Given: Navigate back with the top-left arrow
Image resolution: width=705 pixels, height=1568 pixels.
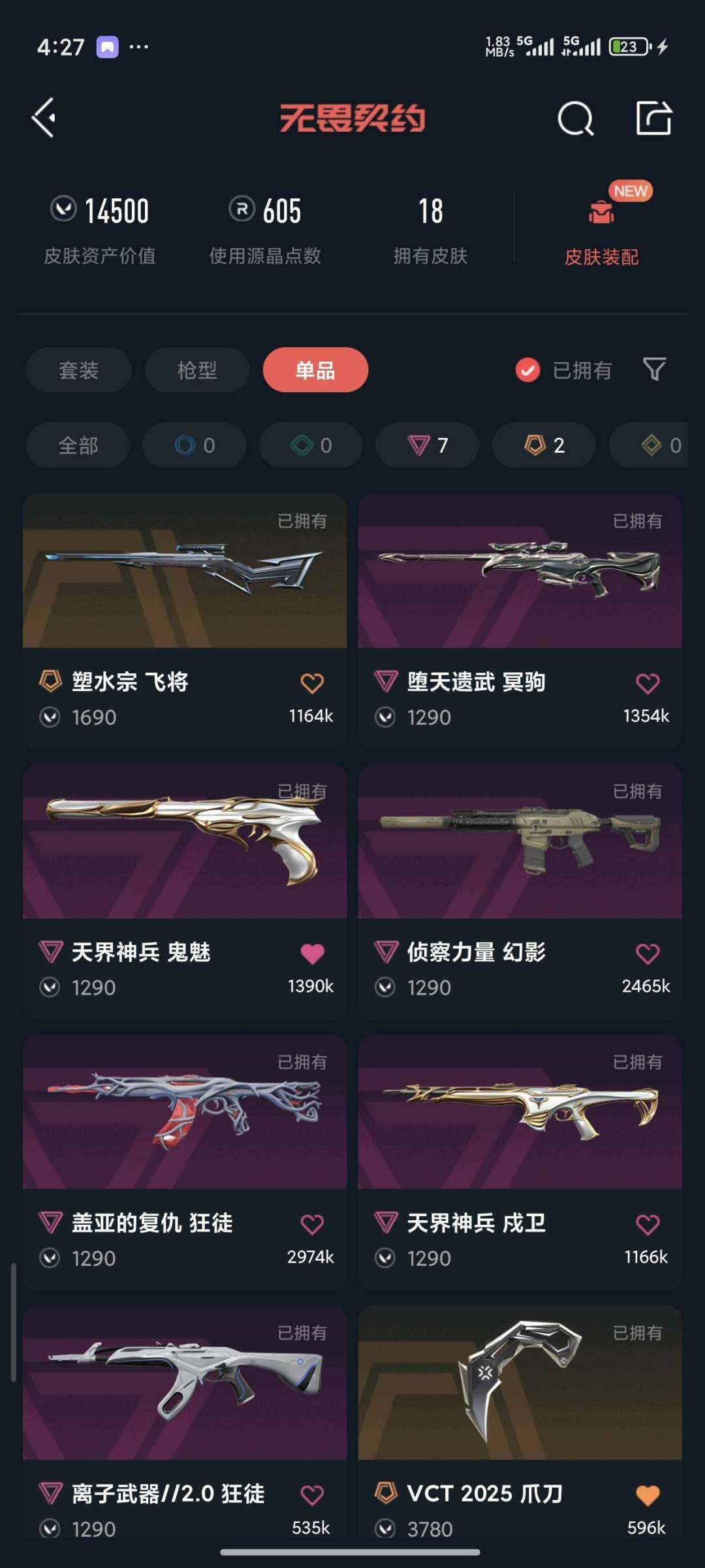Looking at the screenshot, I should 43,119.
